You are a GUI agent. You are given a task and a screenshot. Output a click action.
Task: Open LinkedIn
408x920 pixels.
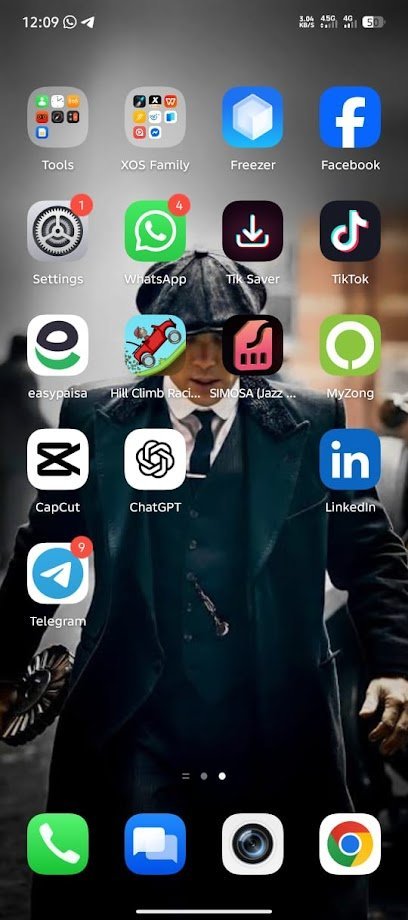350,459
